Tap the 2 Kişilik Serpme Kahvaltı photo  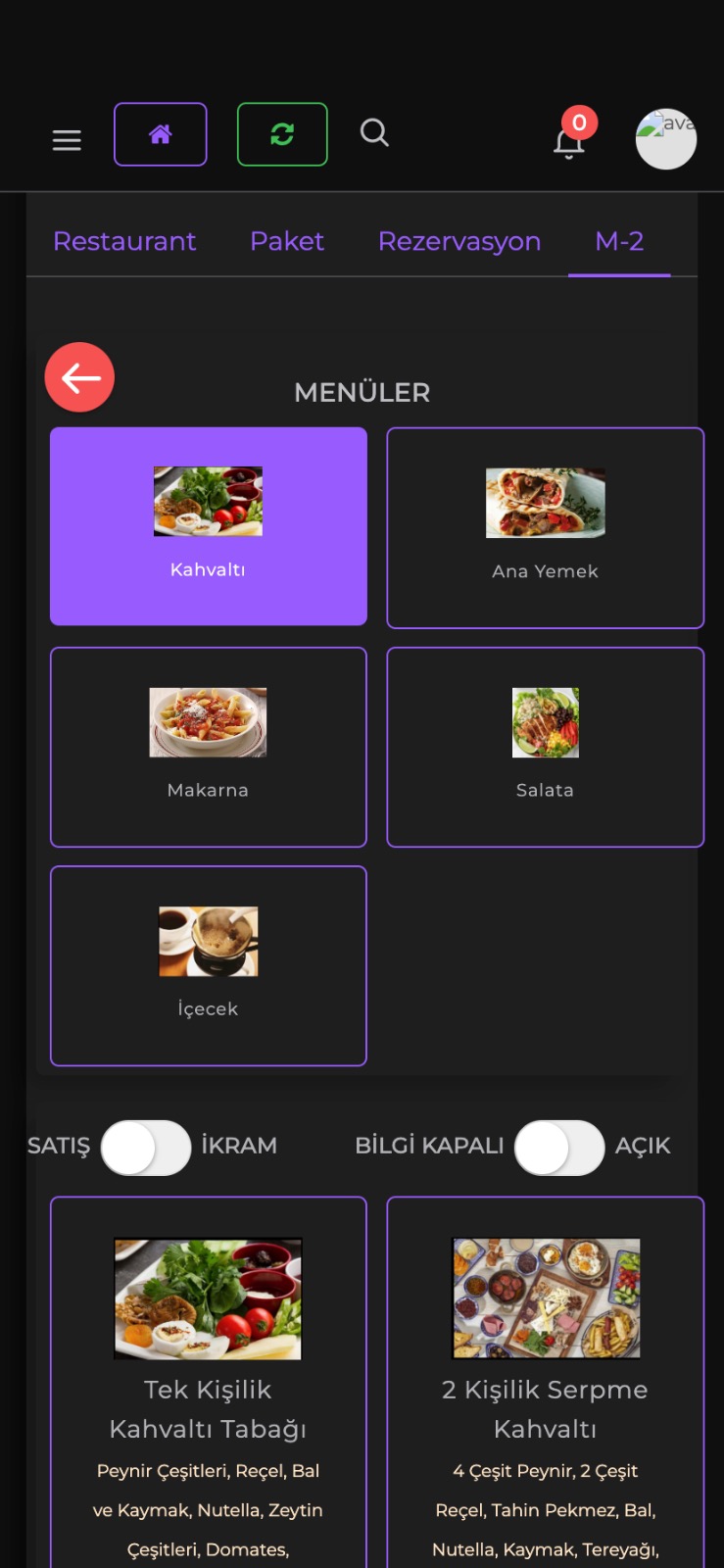coord(545,1298)
